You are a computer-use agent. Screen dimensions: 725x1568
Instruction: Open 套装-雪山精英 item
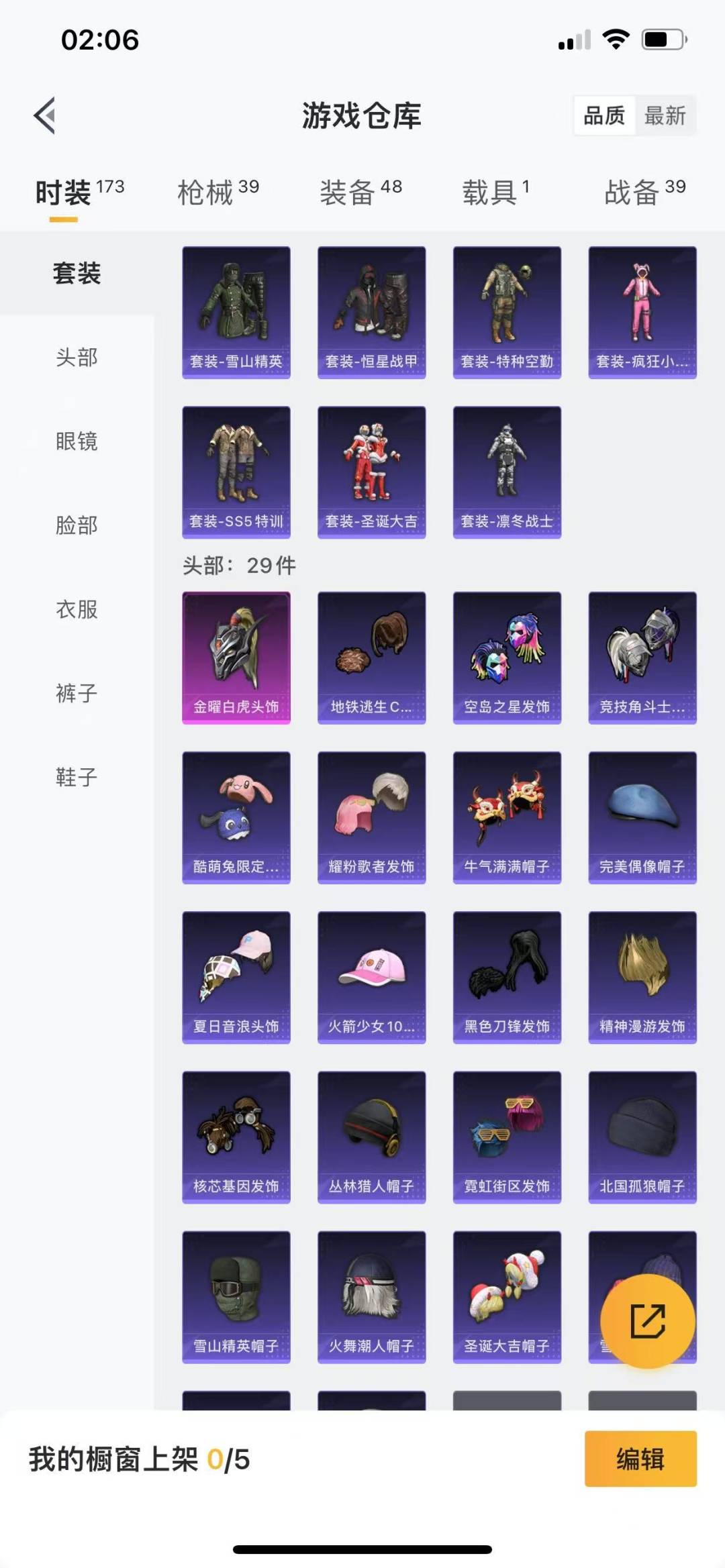tap(236, 312)
